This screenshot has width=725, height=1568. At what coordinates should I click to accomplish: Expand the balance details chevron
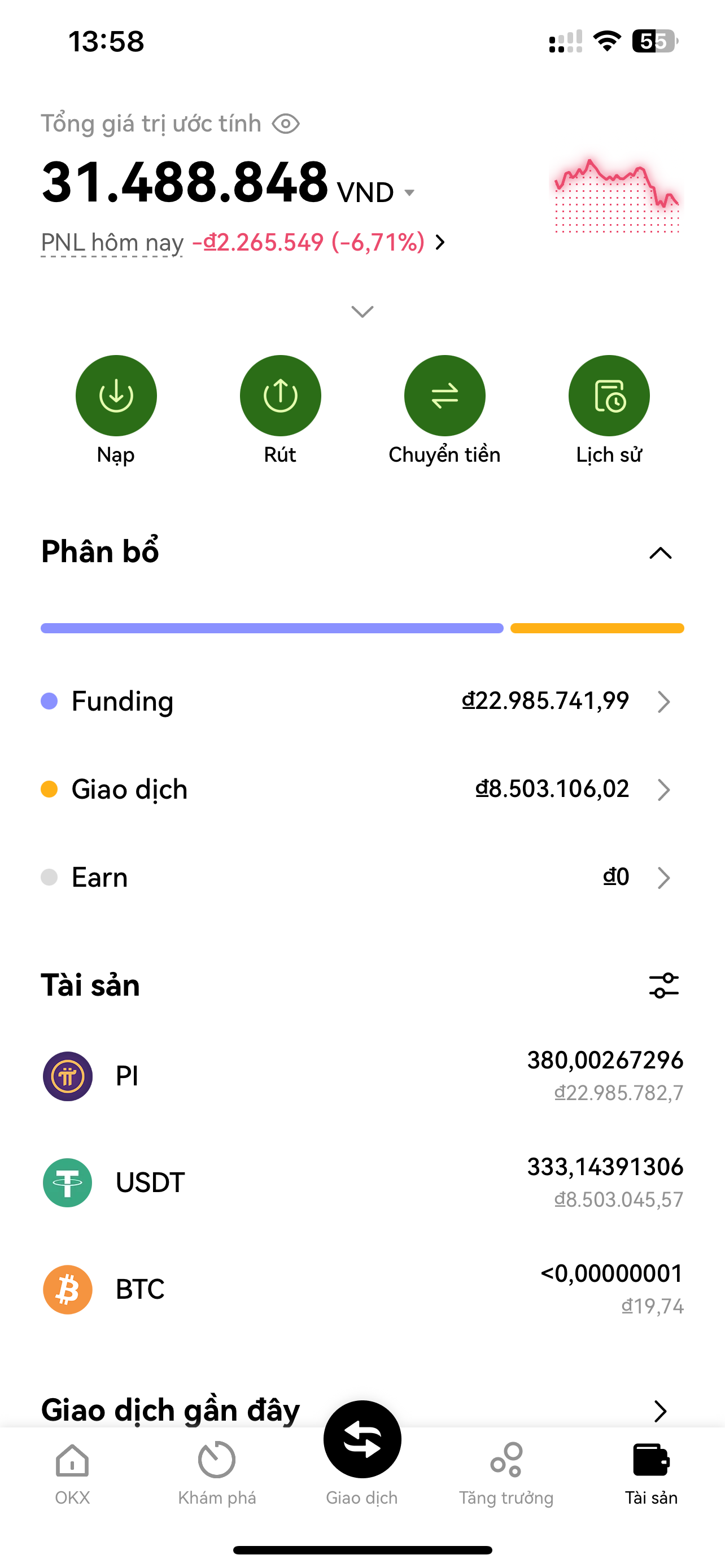click(x=362, y=312)
